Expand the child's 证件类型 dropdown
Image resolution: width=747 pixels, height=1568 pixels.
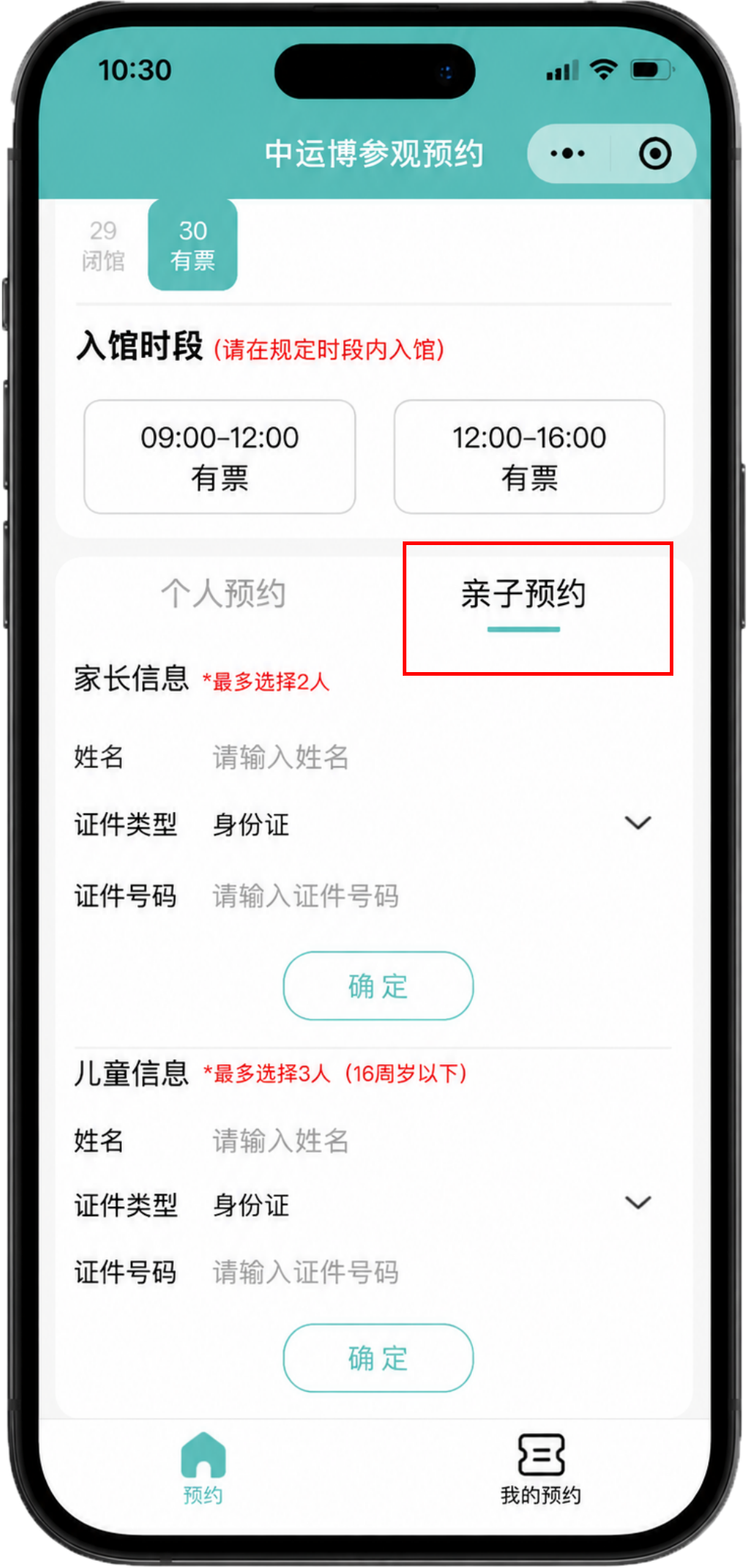coord(433,1204)
